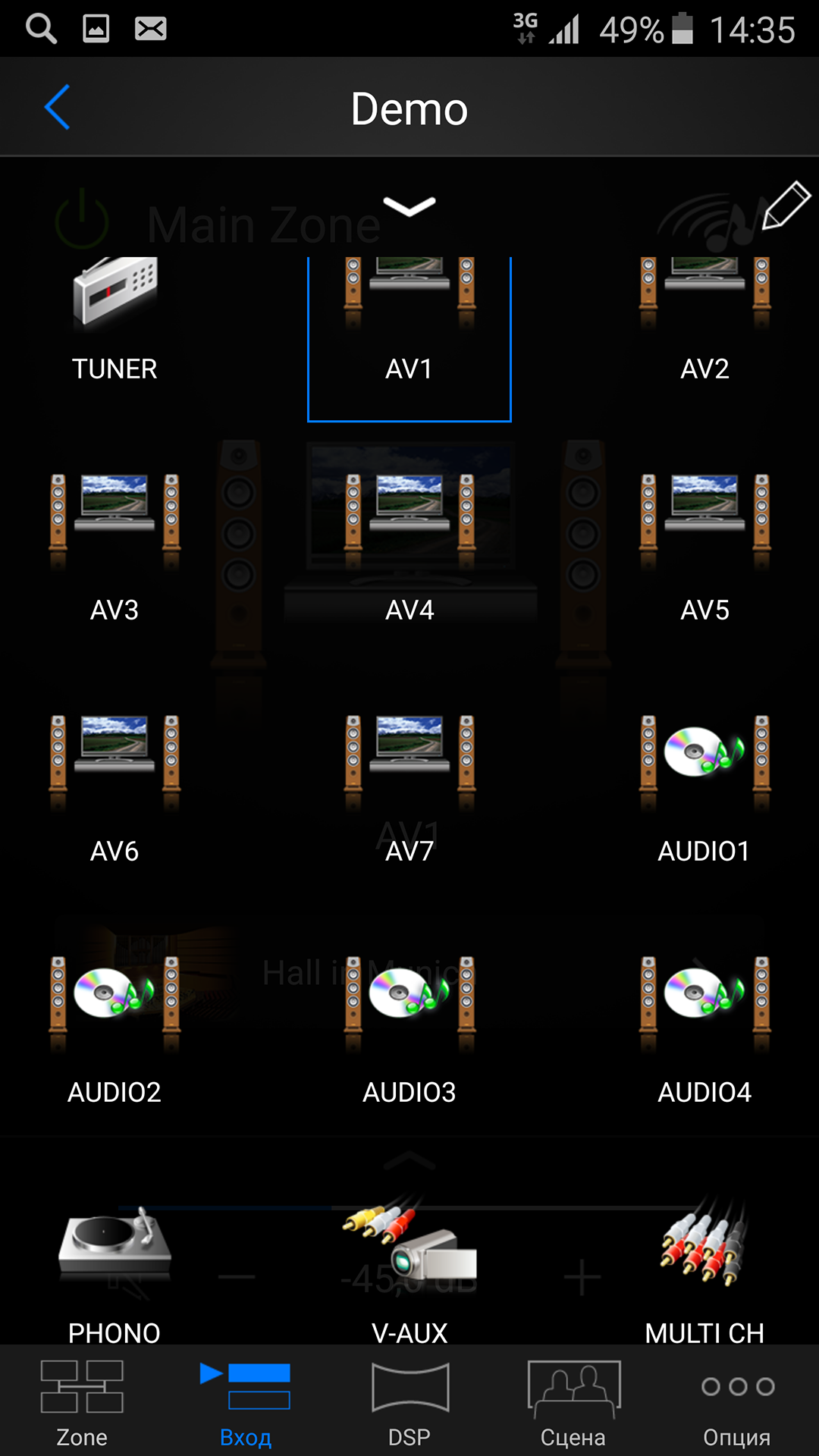
Task: Open the Опция tab
Action: (737, 1403)
